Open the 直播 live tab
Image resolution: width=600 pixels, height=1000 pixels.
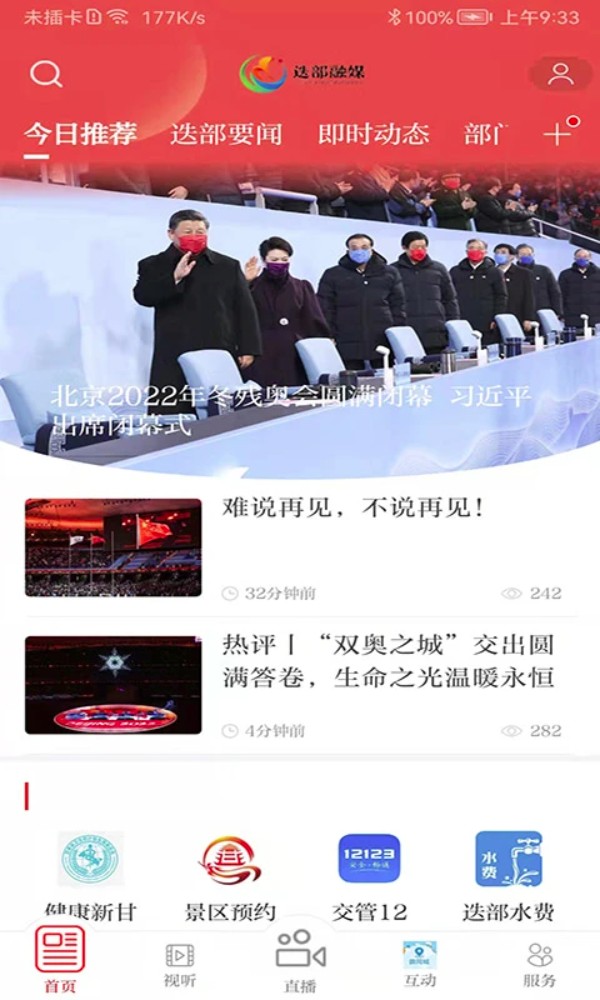pyautogui.click(x=300, y=961)
